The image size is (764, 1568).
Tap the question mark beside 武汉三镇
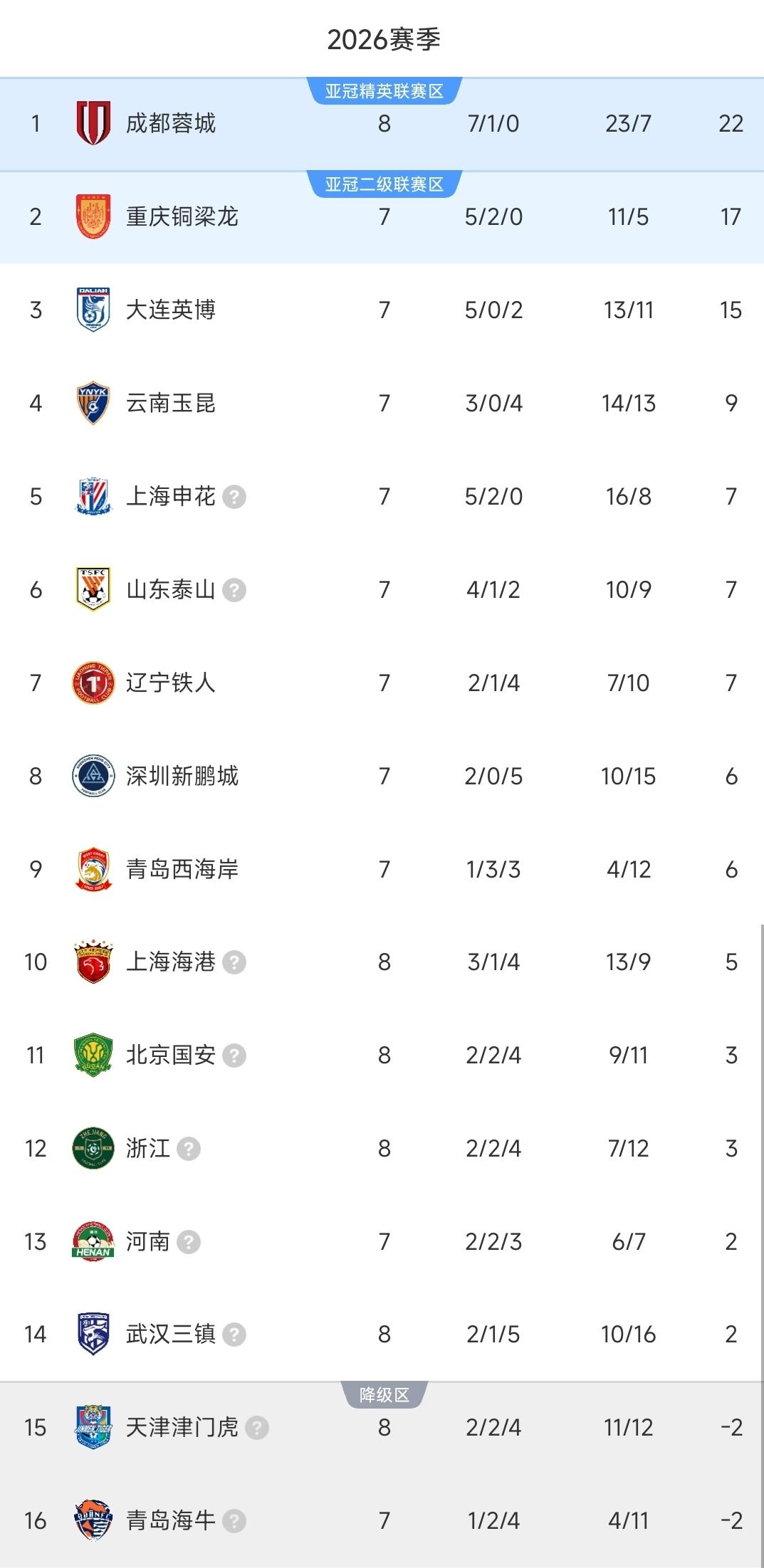point(235,1334)
